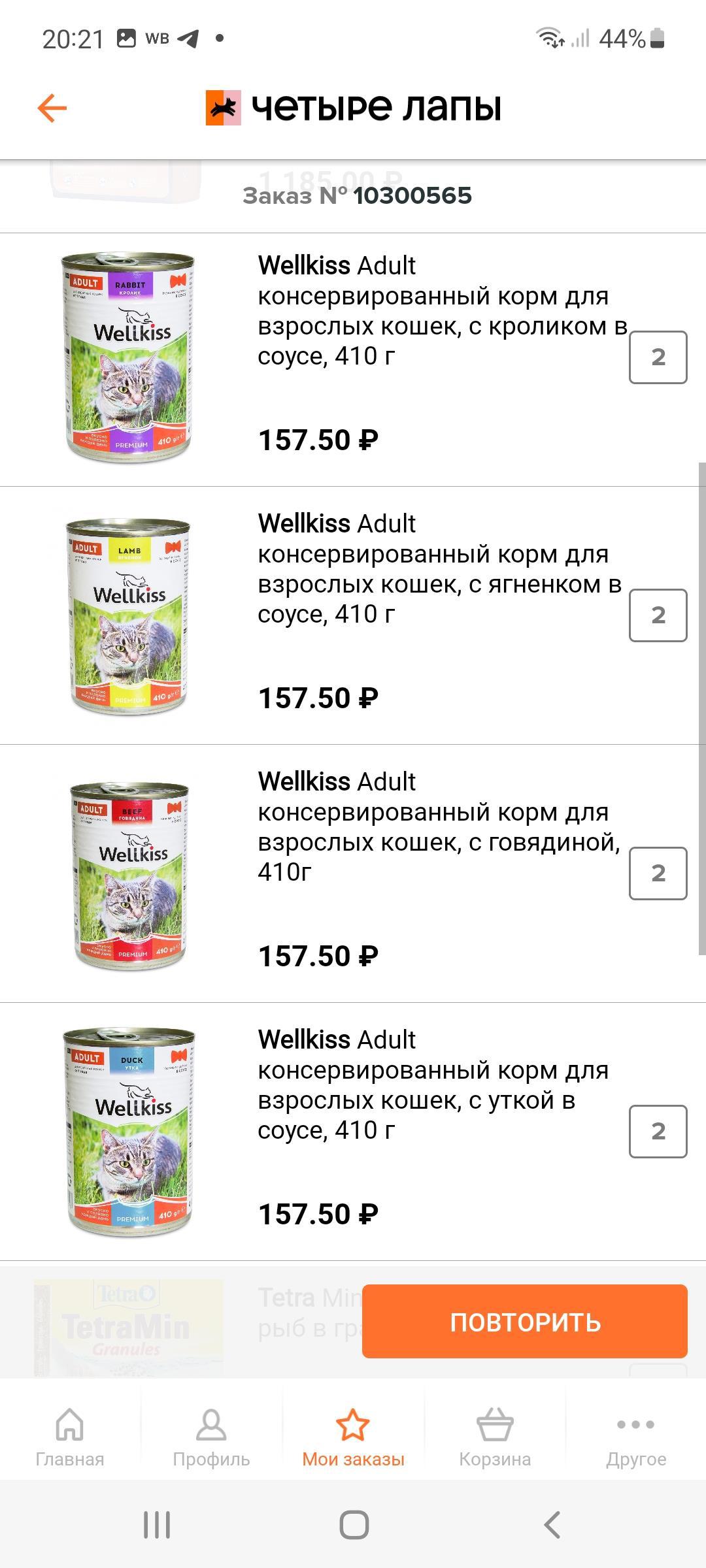Open the system recent apps button
The height and width of the screenshot is (1568, 706).
[x=157, y=1526]
